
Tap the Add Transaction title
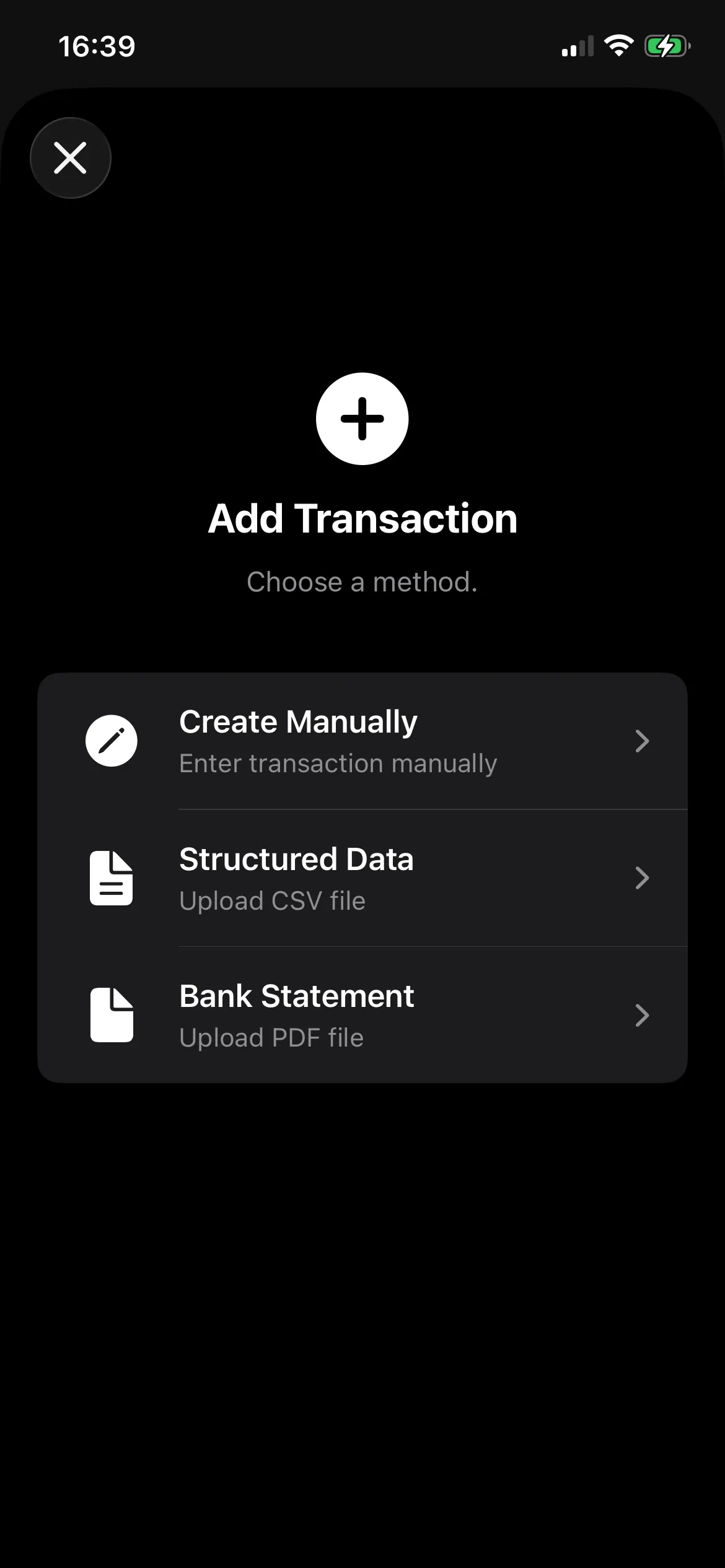[362, 518]
